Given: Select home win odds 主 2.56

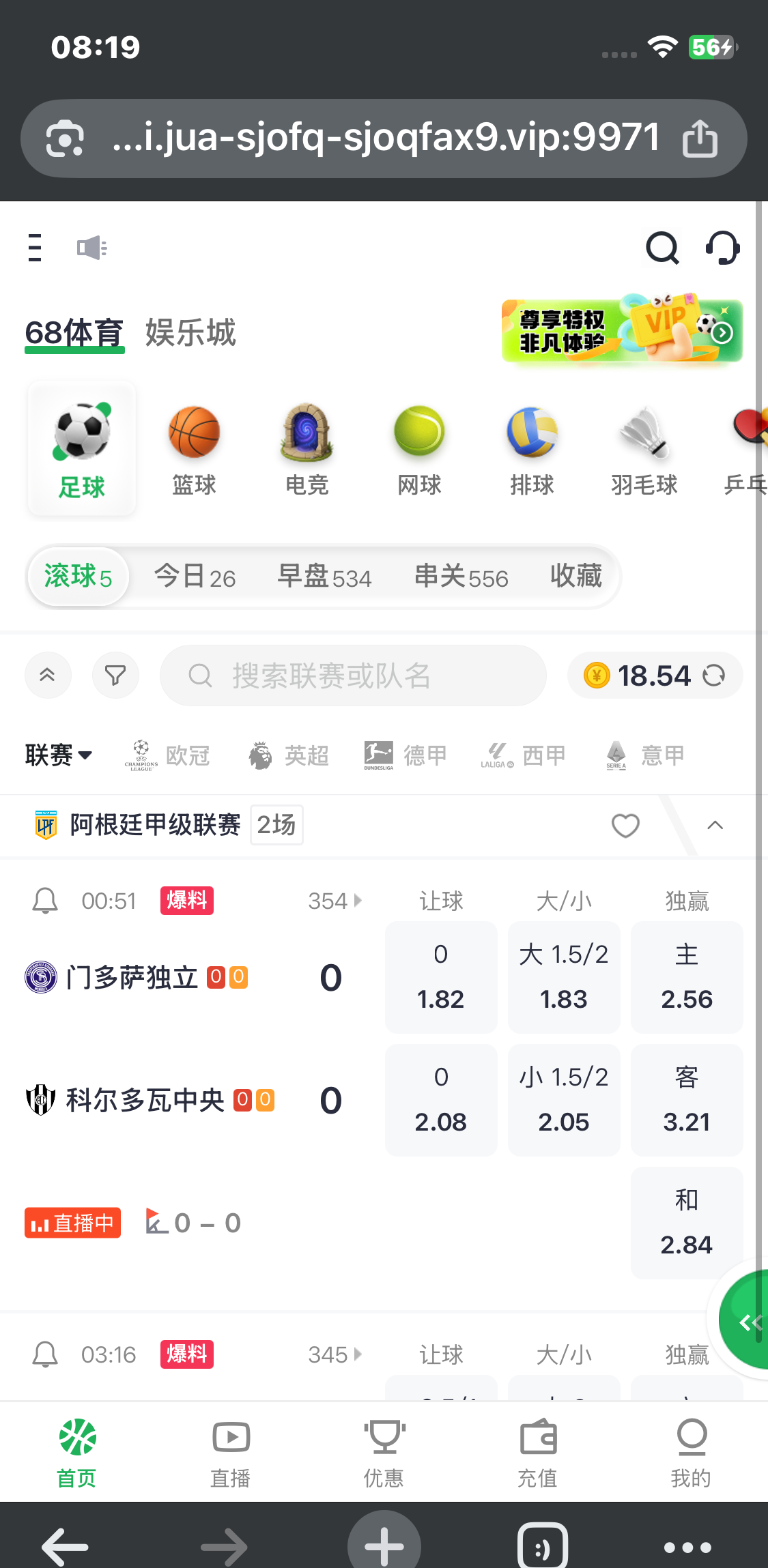Looking at the screenshot, I should coord(686,977).
